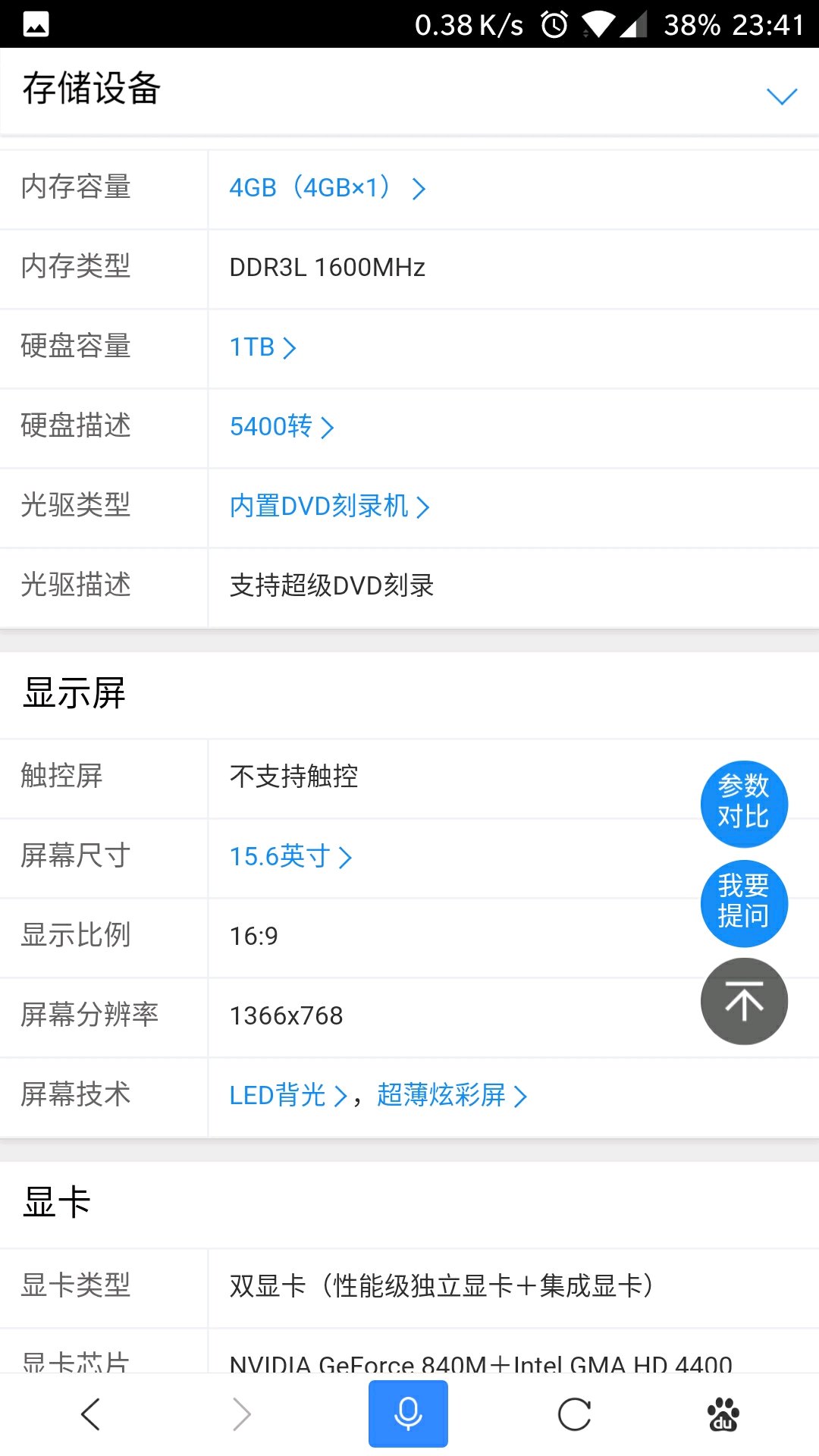The height and width of the screenshot is (1456, 819).
Task: Open the 内置DVD刻录机 link
Action: click(329, 506)
